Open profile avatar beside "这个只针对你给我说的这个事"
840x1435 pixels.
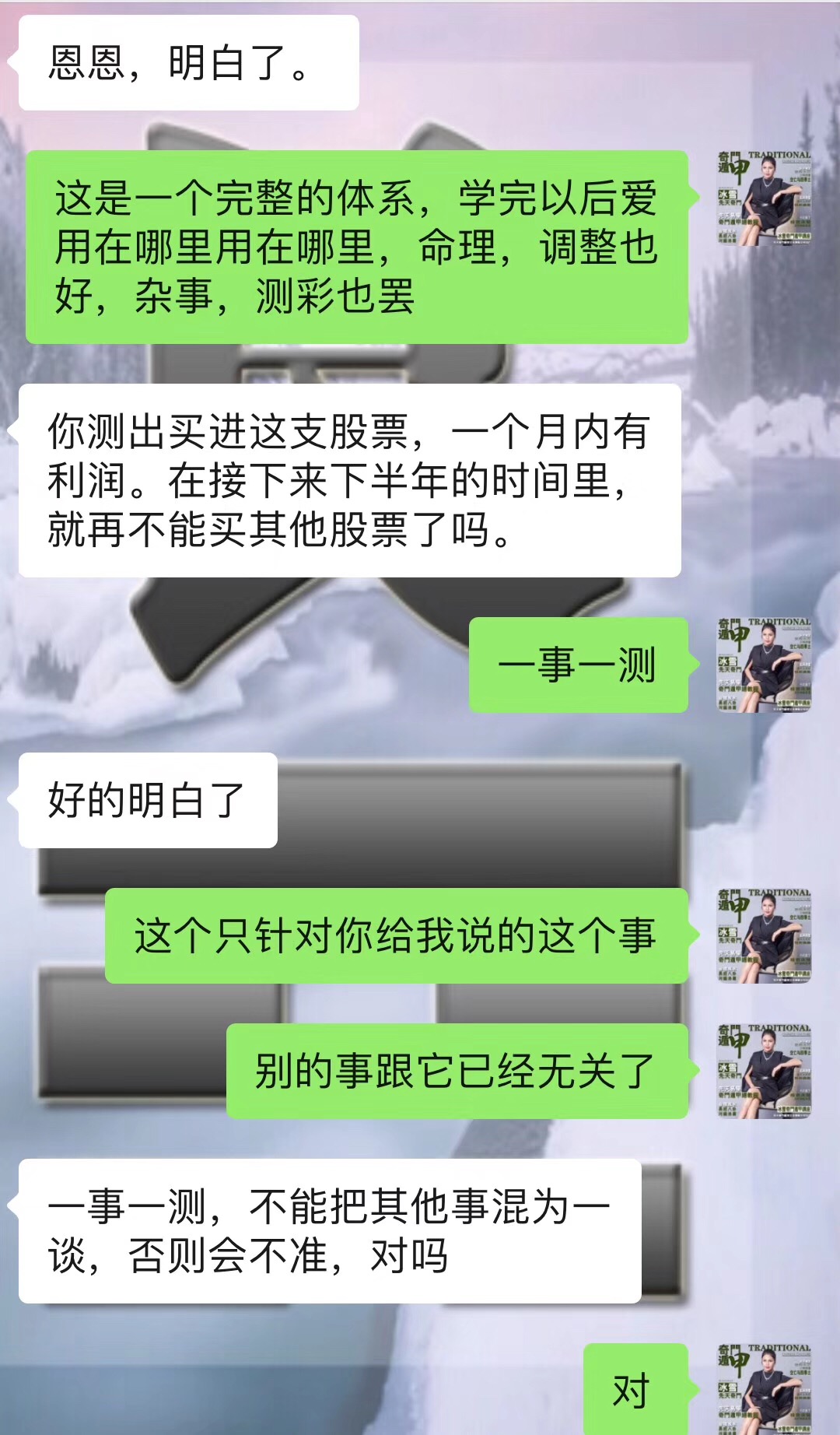[x=763, y=935]
